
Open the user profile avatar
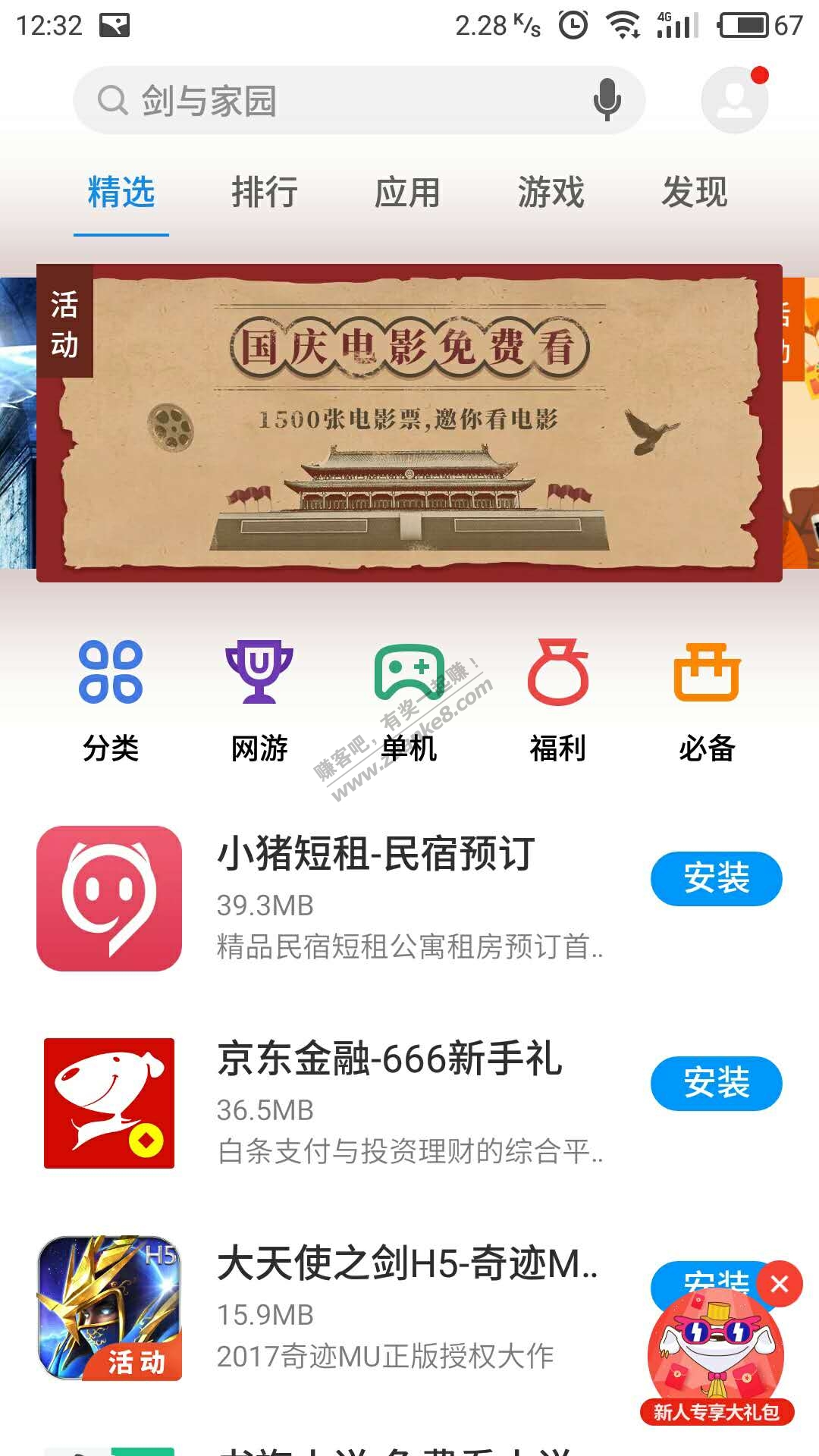tap(734, 100)
